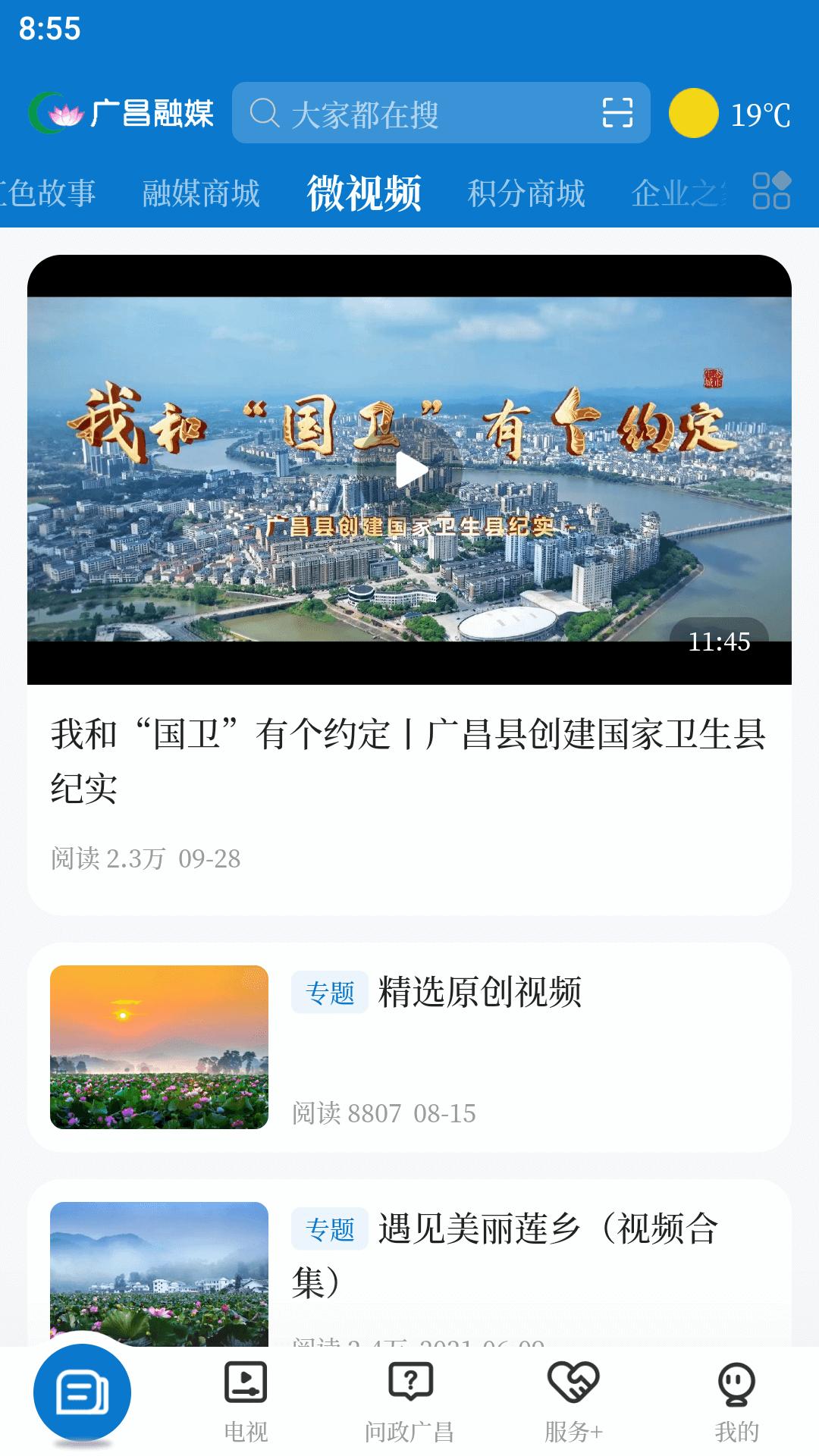Tap the weather icon showing 19℃
The height and width of the screenshot is (1456, 819).
pos(691,112)
